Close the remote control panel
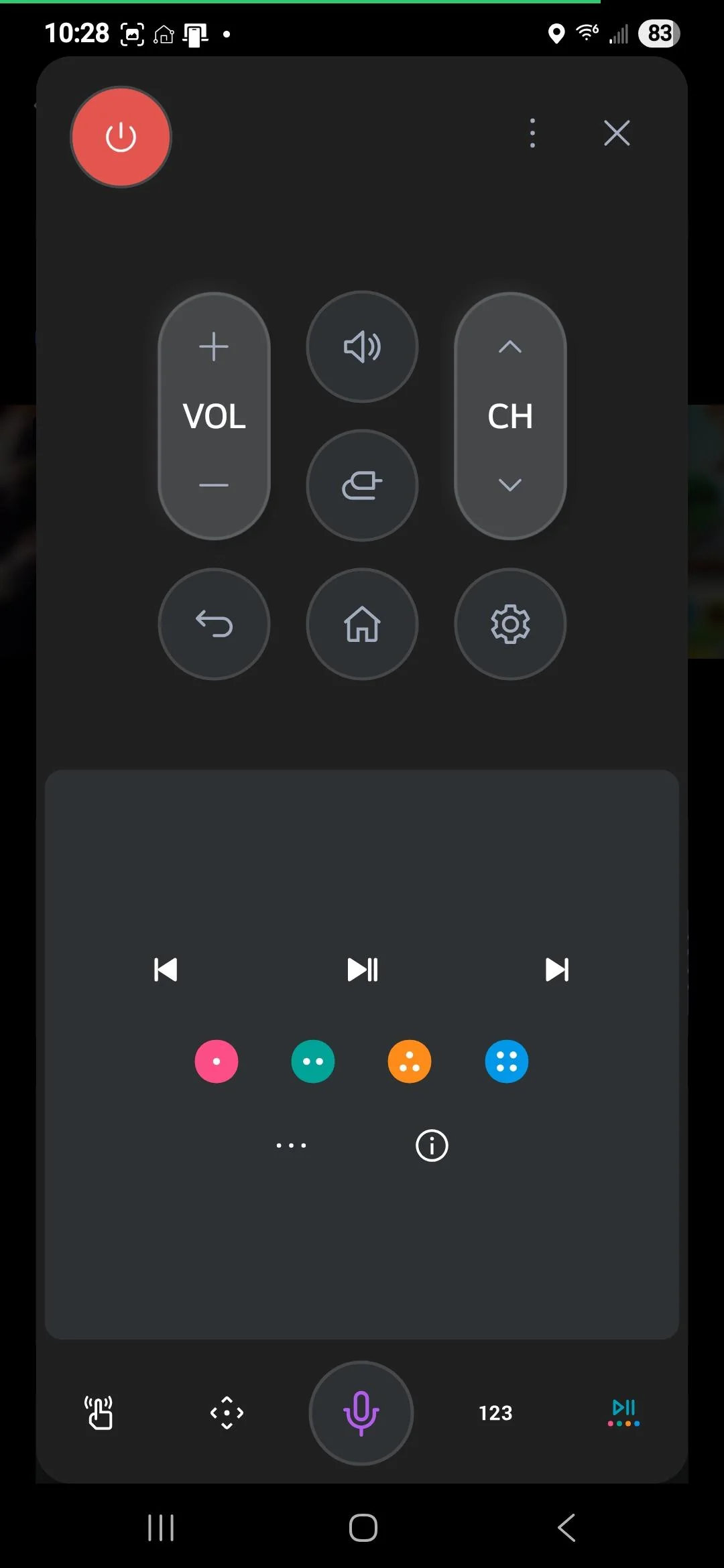 point(617,133)
